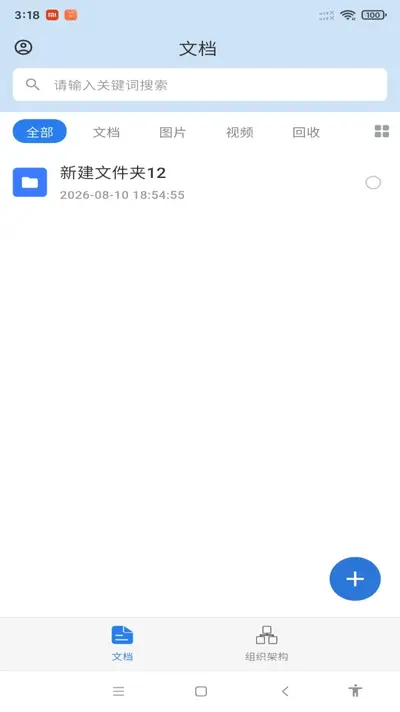Tap the keyword search field
This screenshot has width=400, height=712.
(200, 84)
